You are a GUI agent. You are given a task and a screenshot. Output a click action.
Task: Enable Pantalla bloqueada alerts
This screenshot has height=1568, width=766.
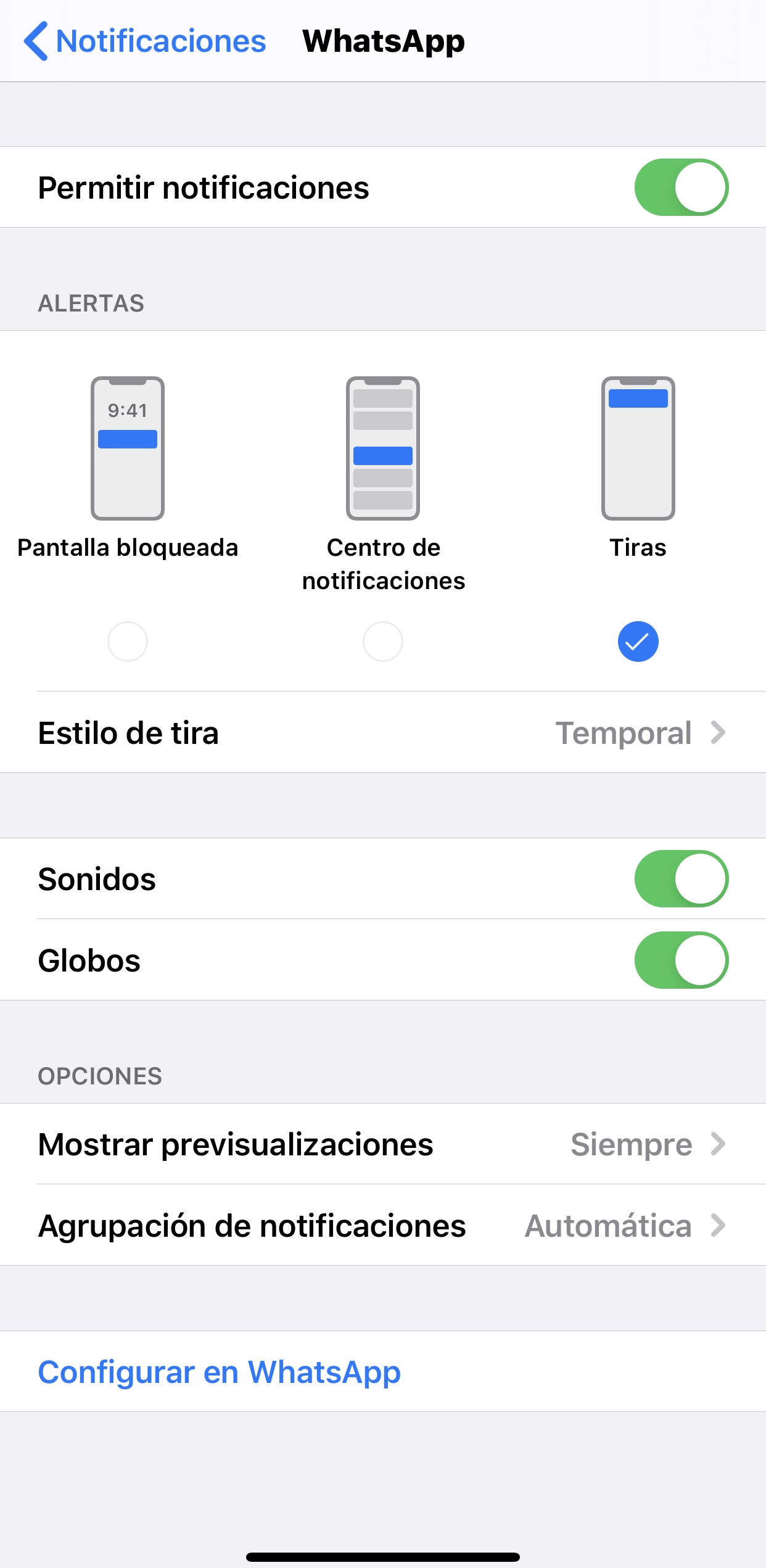point(128,642)
